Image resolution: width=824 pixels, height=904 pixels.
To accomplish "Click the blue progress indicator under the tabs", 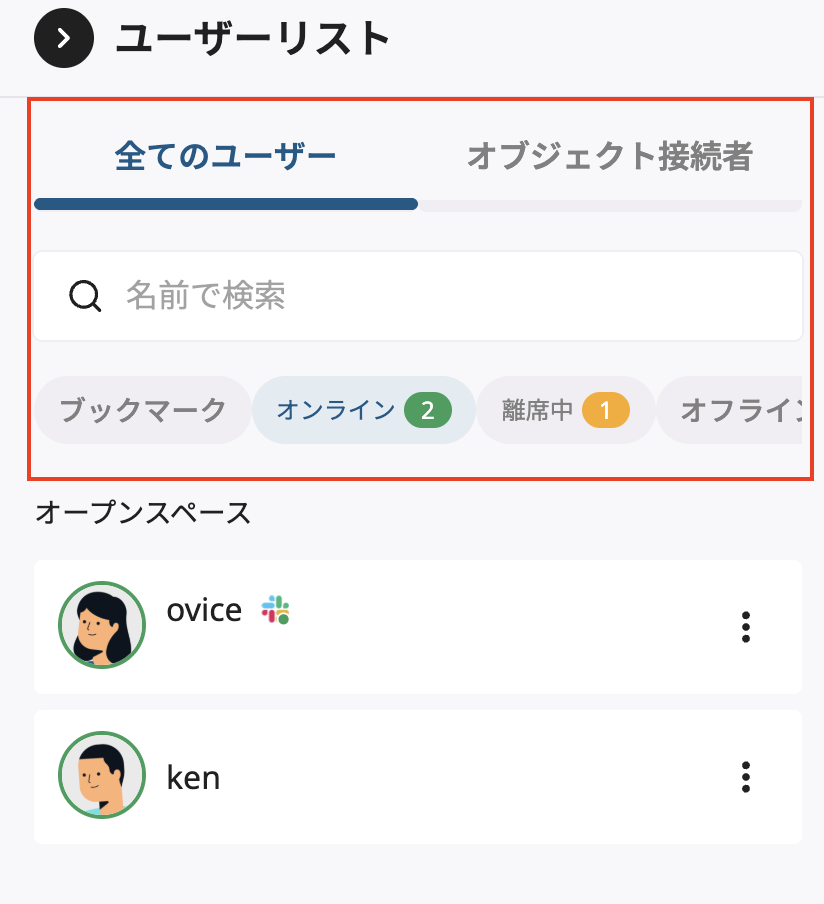I will [225, 204].
